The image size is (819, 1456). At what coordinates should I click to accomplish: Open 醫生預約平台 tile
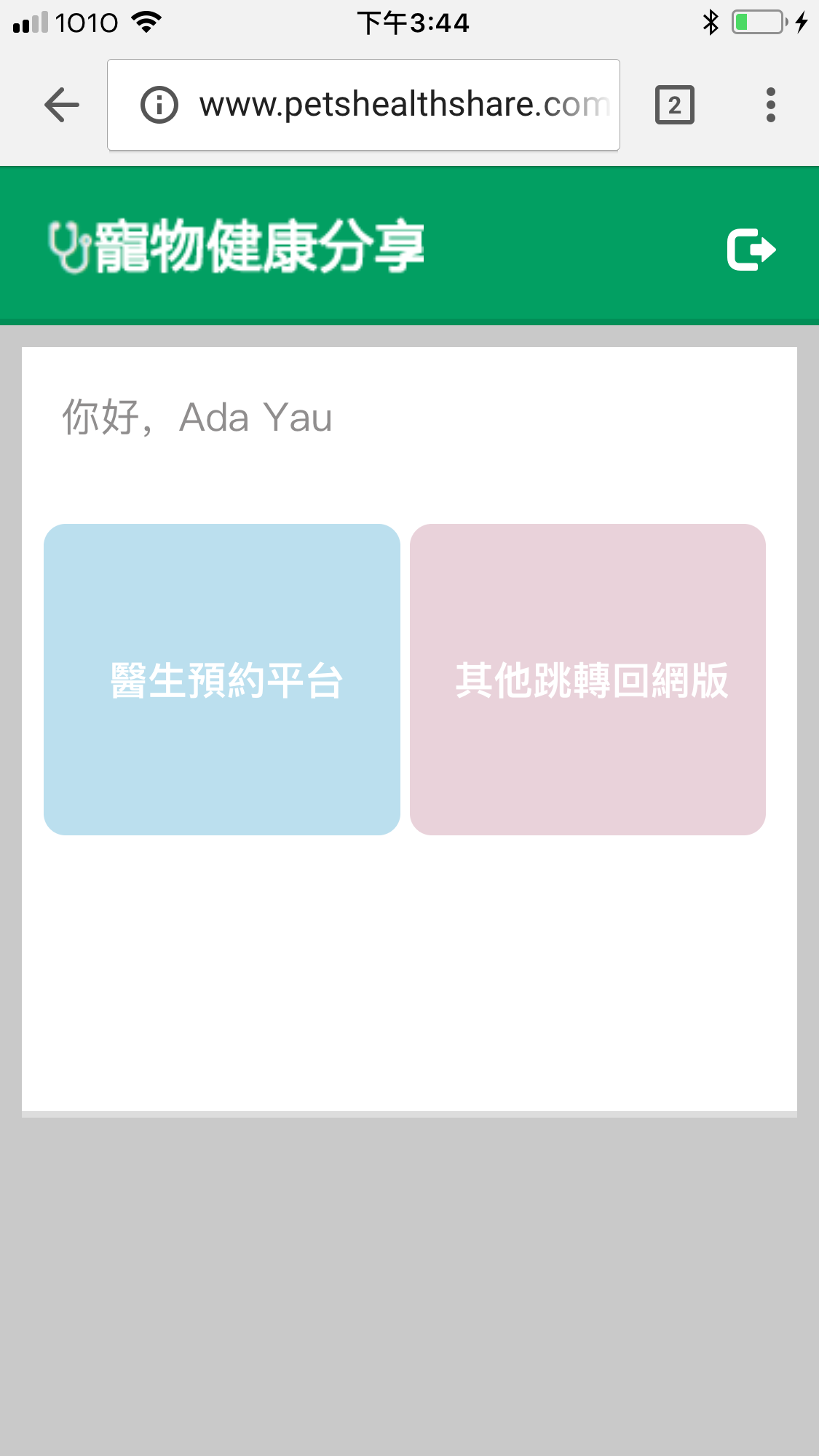point(222,680)
